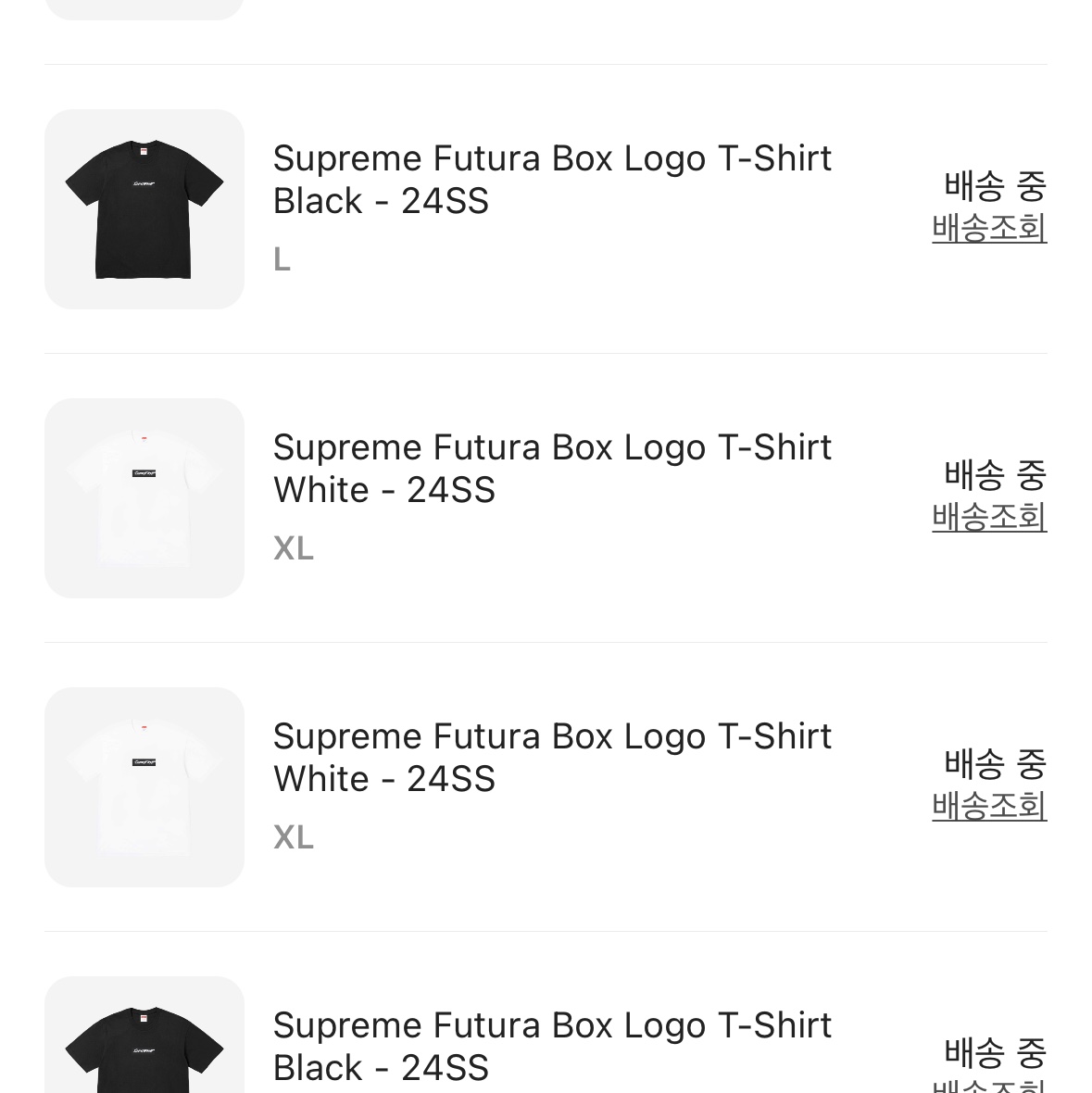Click 배송조회 for the bottom black T-Shirt

click(x=988, y=1086)
